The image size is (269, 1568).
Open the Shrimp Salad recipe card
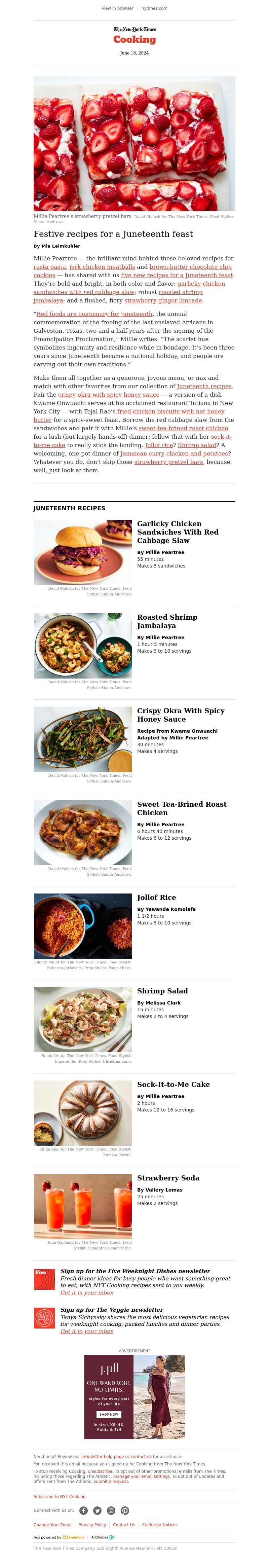tap(162, 991)
